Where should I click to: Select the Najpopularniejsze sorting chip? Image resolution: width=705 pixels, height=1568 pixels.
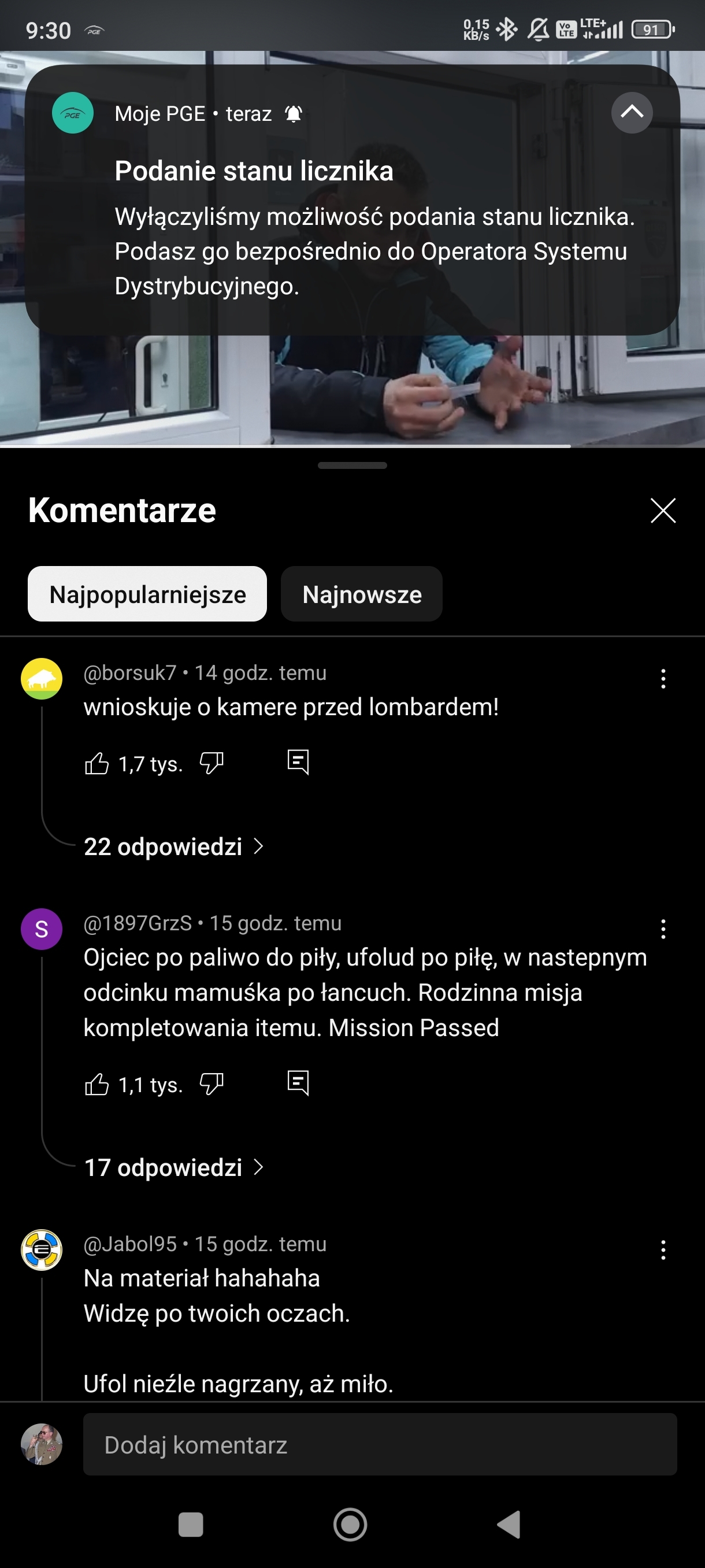[147, 594]
